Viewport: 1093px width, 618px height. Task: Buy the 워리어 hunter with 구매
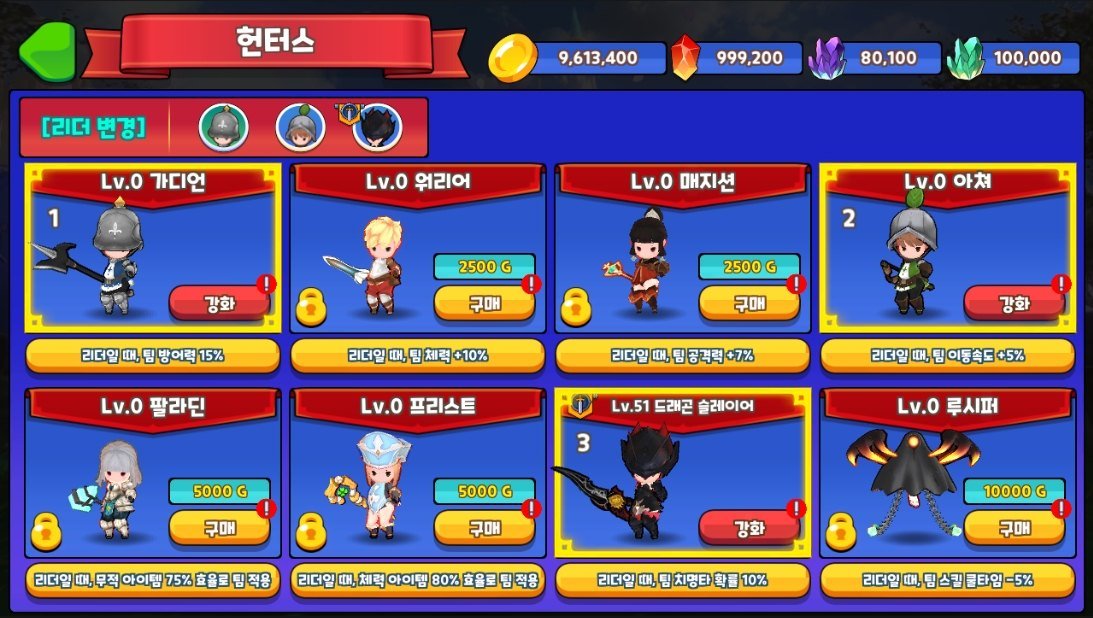484,303
